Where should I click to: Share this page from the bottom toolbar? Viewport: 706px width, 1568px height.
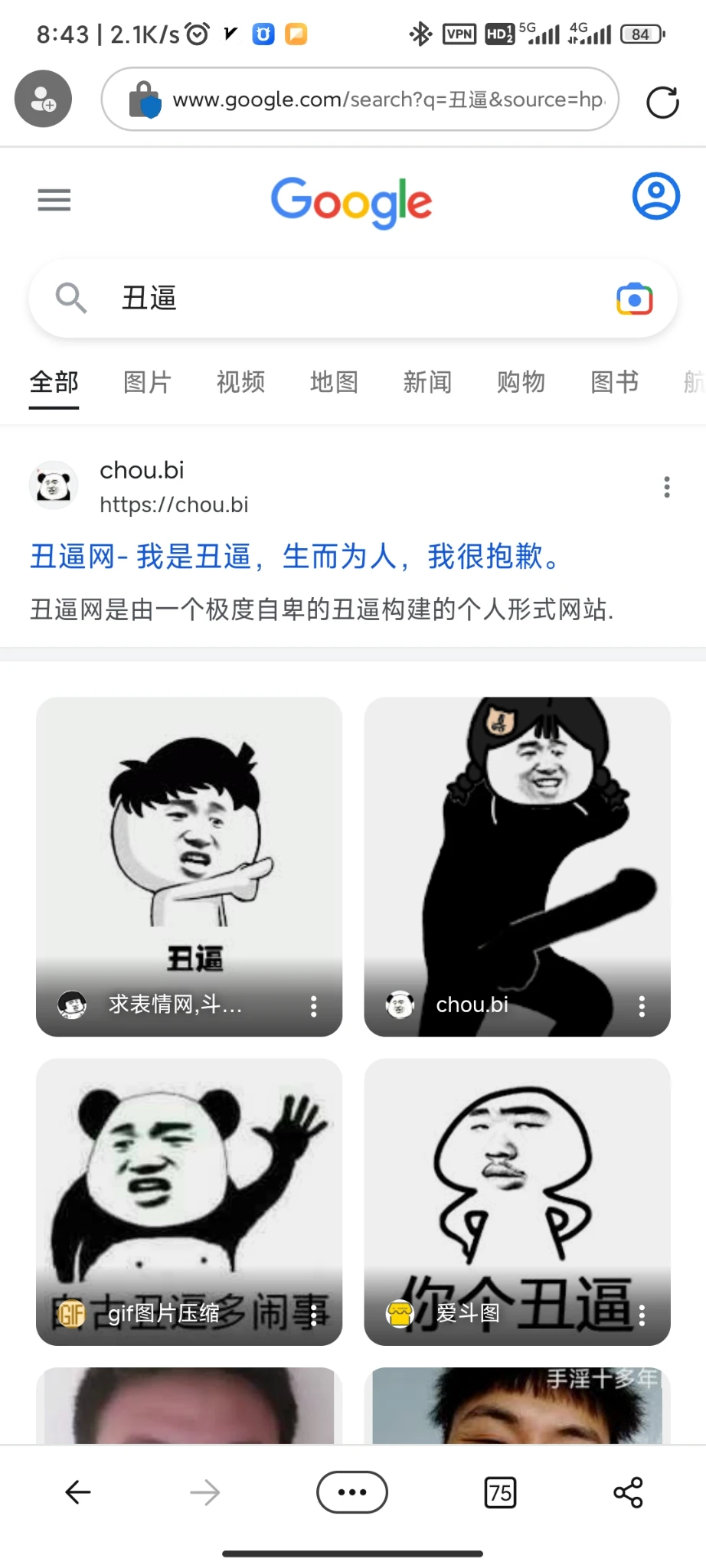point(628,1492)
